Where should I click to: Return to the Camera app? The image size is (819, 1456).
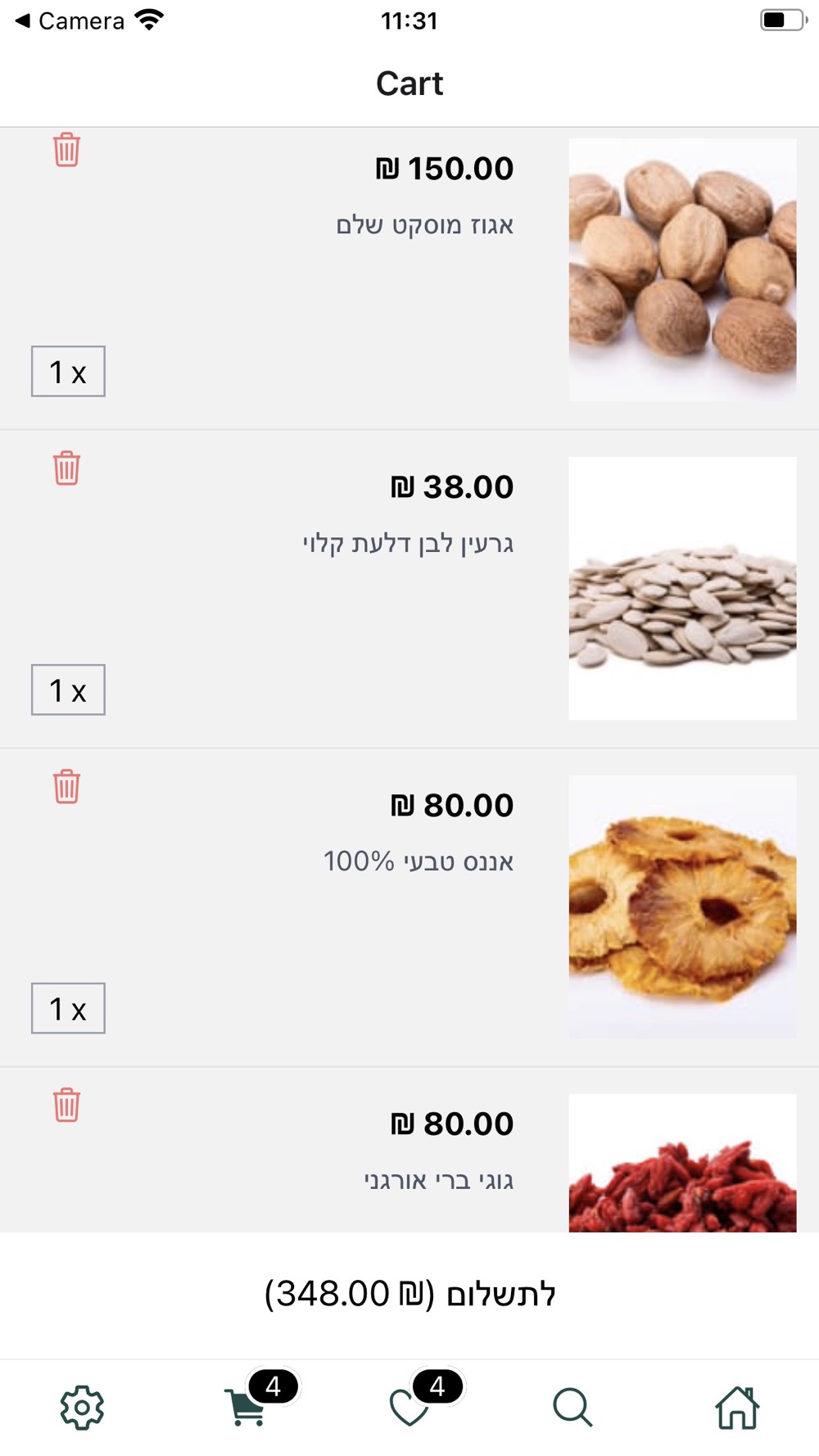pyautogui.click(x=70, y=20)
